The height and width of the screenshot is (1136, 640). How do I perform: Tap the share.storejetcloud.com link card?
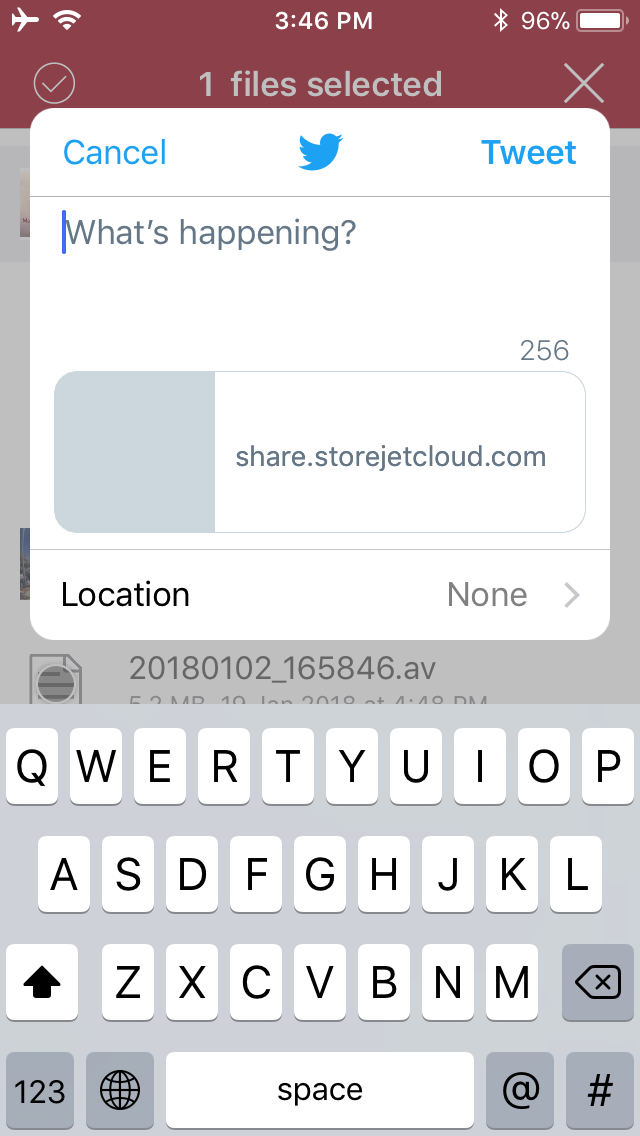pos(320,452)
